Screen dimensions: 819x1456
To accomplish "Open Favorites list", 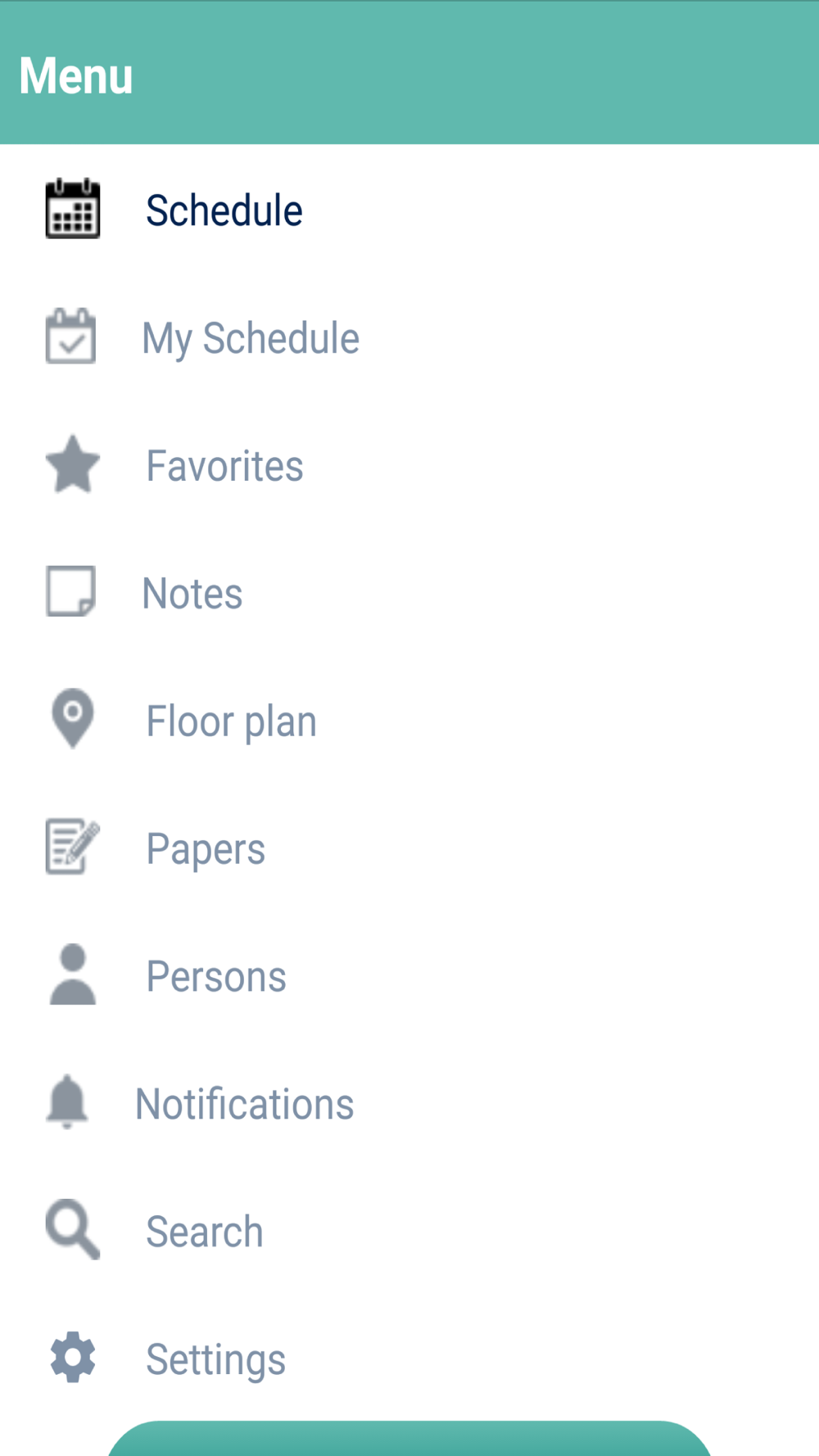I will tap(224, 466).
